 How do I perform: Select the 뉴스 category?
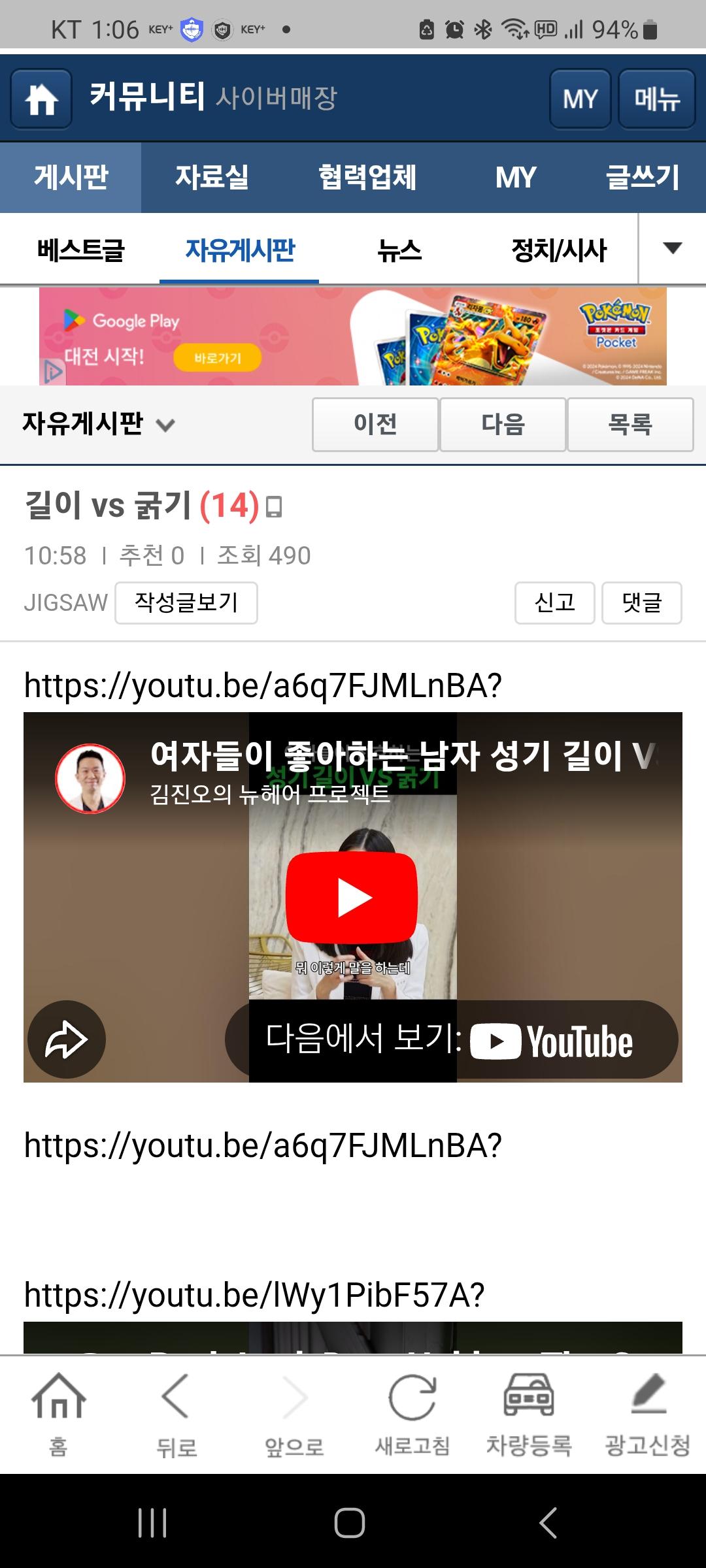coord(399,250)
